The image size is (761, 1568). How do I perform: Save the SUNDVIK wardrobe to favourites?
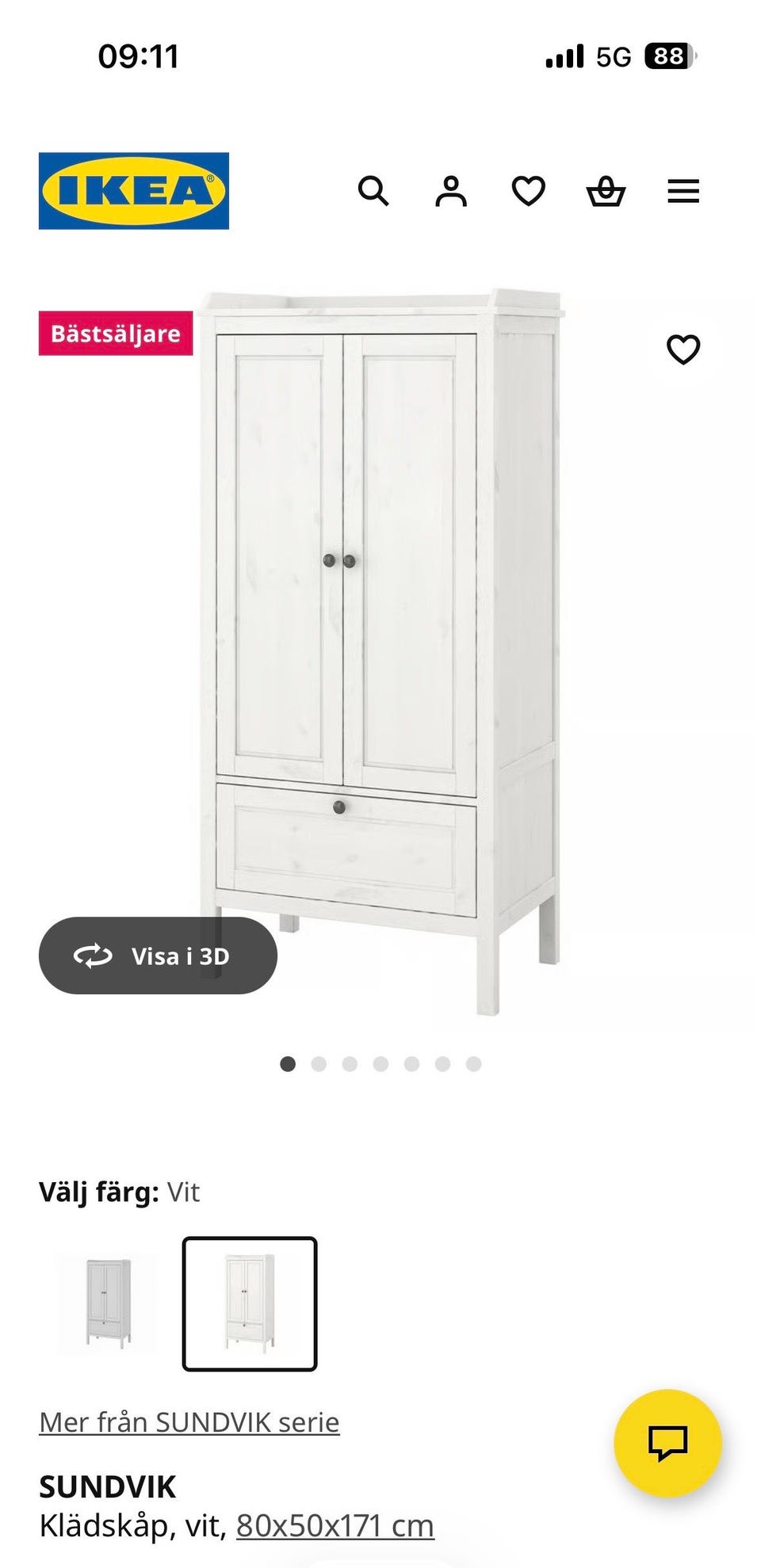[683, 349]
